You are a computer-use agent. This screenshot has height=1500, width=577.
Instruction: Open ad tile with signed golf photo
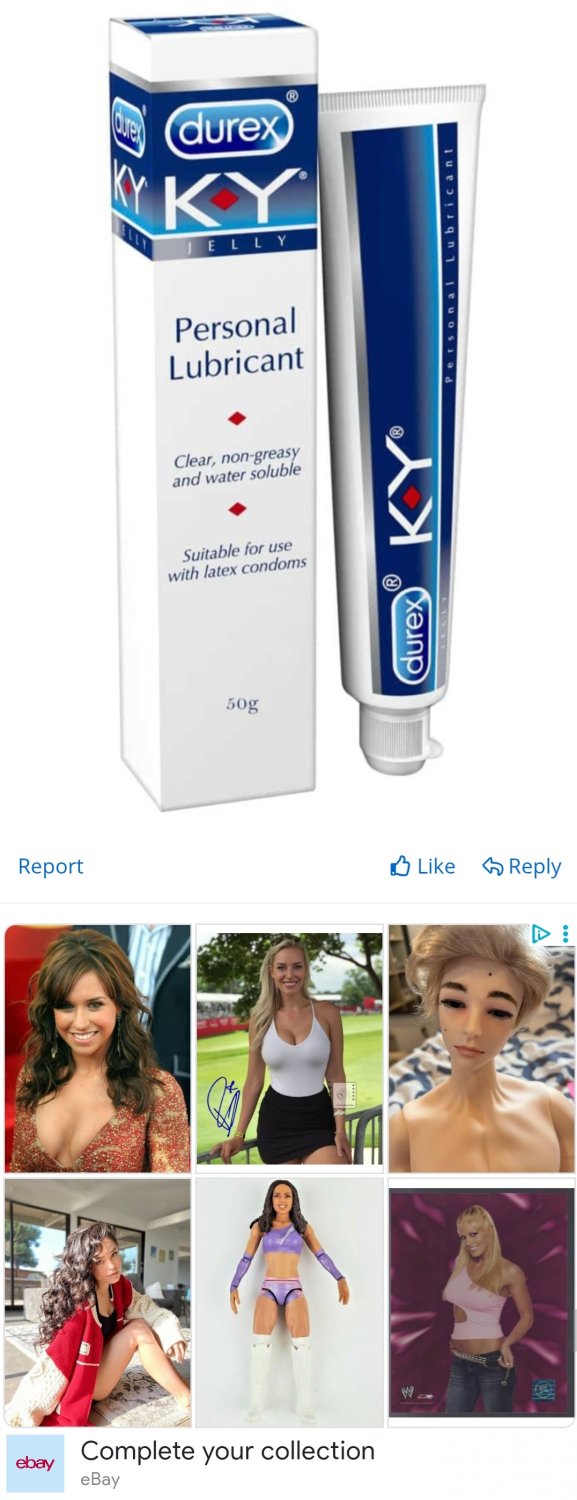click(x=289, y=1048)
